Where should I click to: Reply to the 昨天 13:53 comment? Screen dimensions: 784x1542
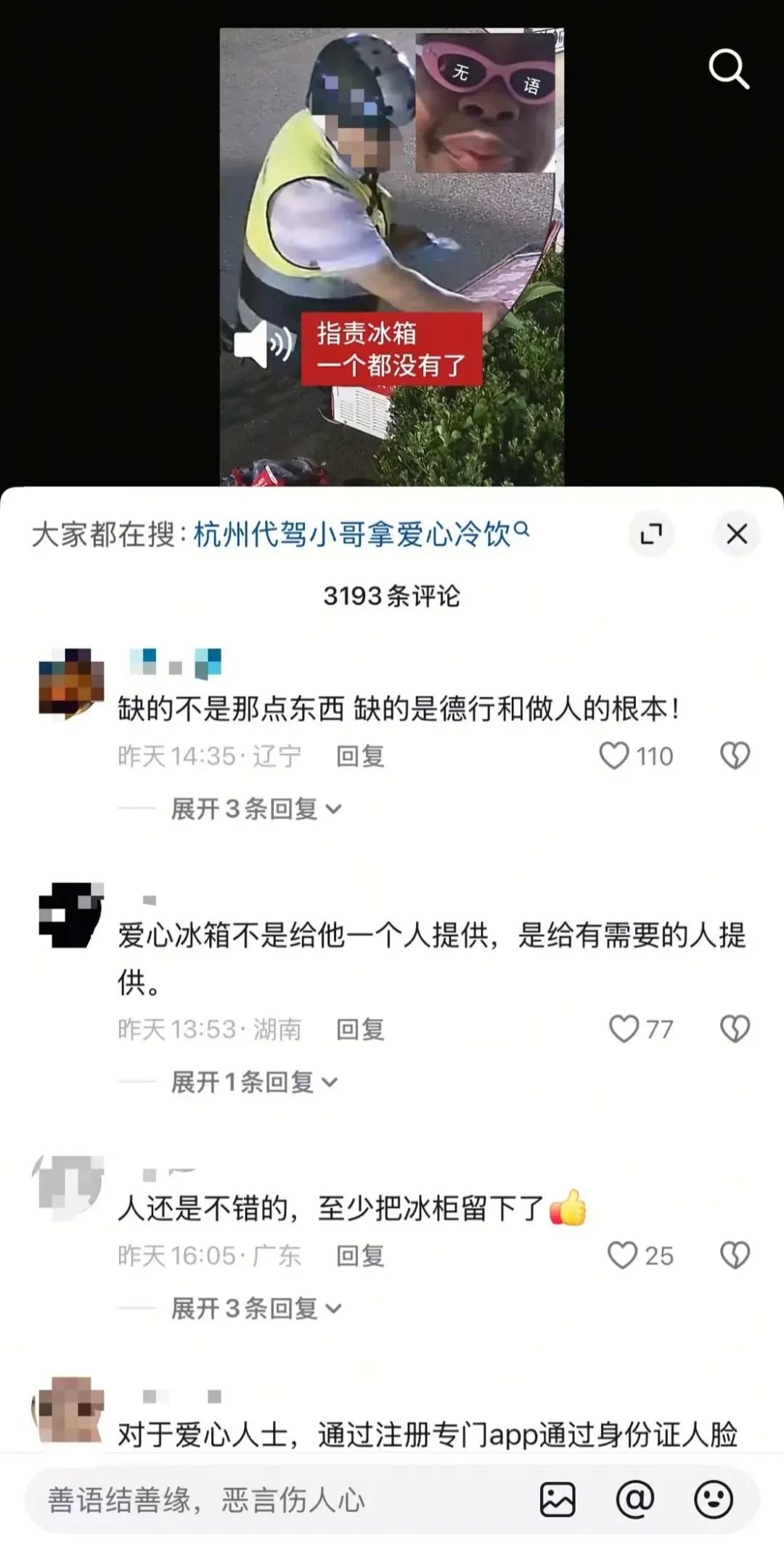pyautogui.click(x=360, y=1029)
